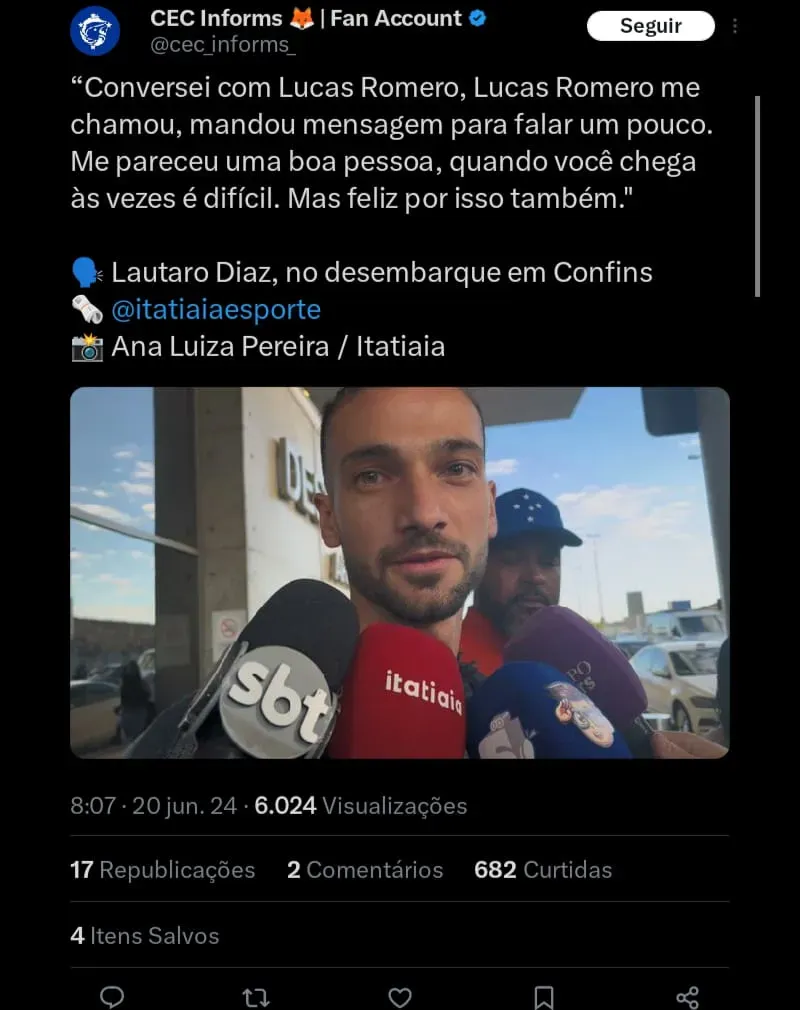This screenshot has height=1010, width=800.
Task: Reply to this post with the comment icon
Action: [113, 996]
